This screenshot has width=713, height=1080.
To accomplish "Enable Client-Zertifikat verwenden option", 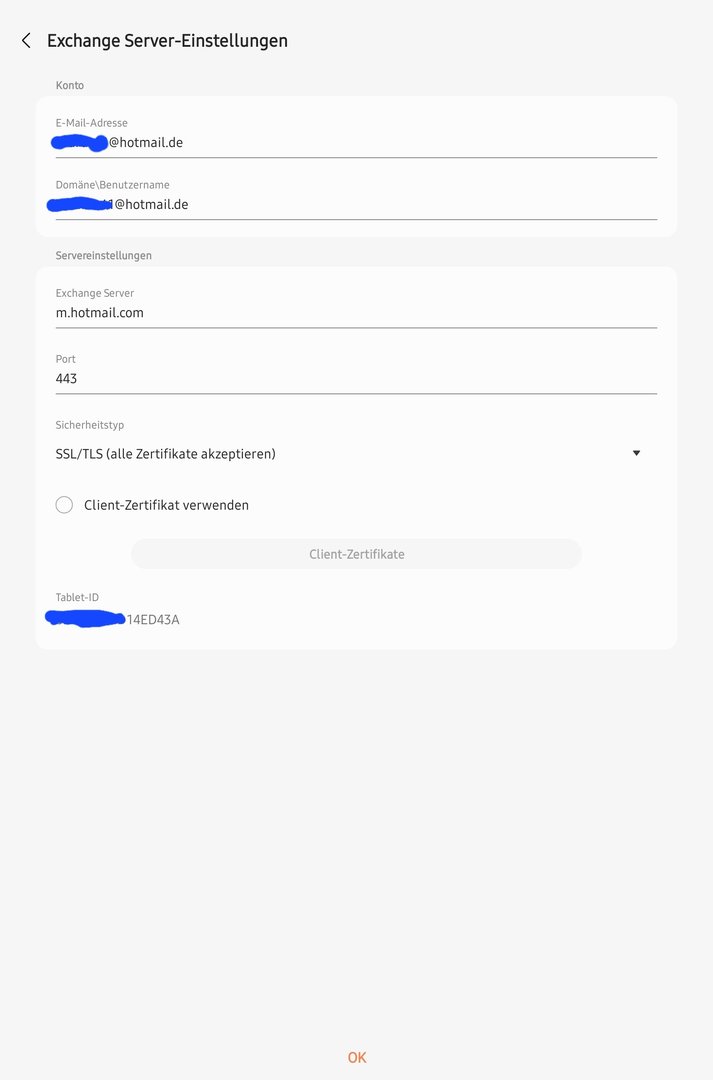I will coord(65,505).
